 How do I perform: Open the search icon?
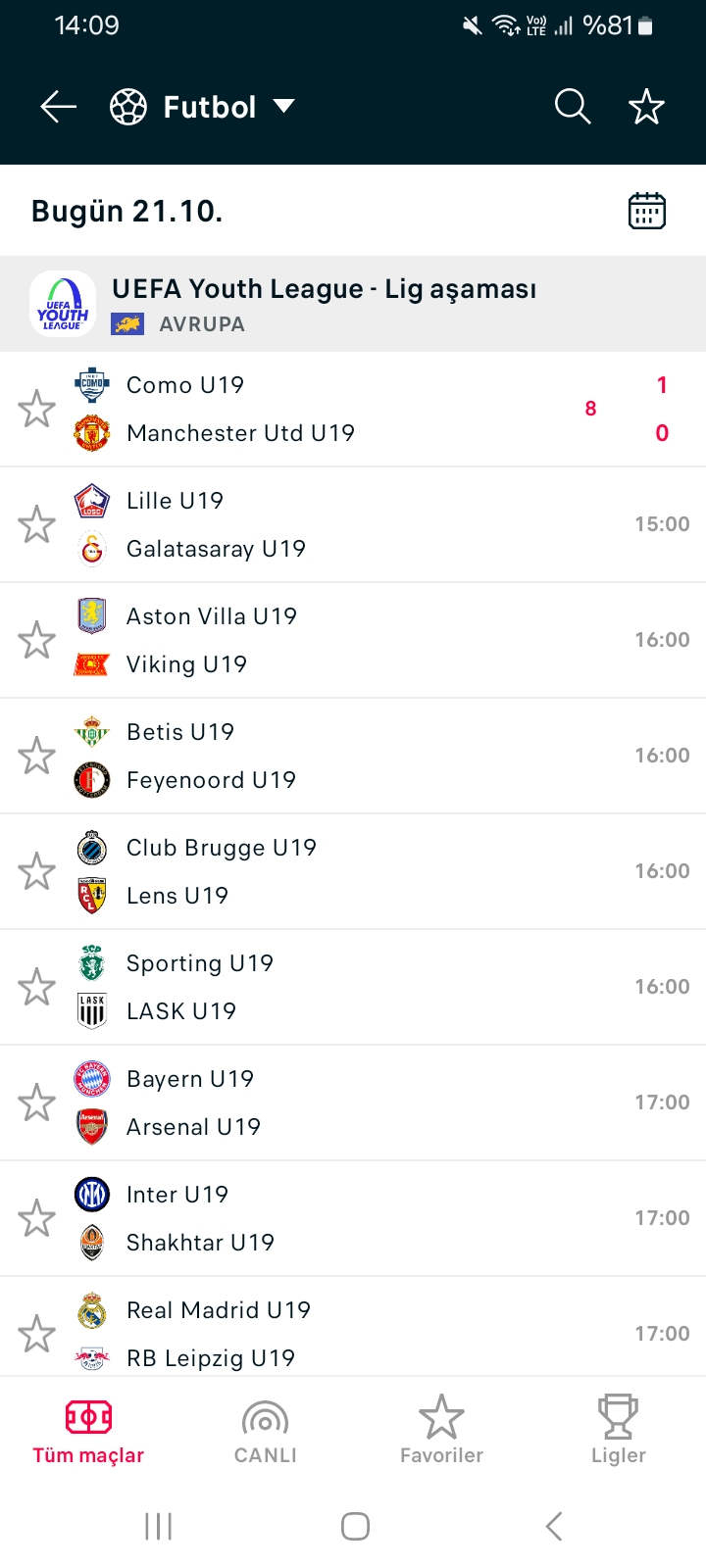(573, 107)
